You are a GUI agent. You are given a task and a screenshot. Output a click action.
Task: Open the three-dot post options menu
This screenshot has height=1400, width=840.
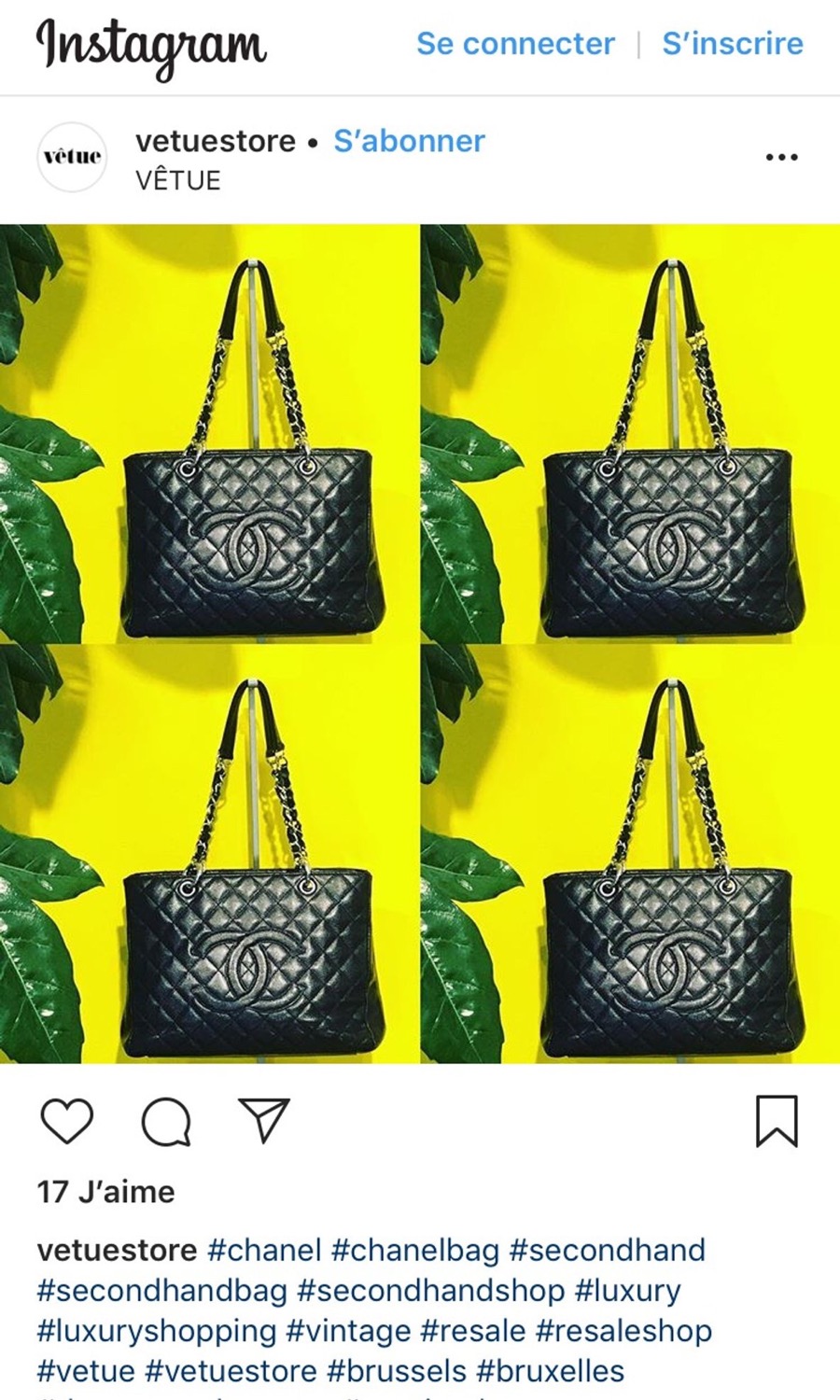pyautogui.click(x=781, y=157)
